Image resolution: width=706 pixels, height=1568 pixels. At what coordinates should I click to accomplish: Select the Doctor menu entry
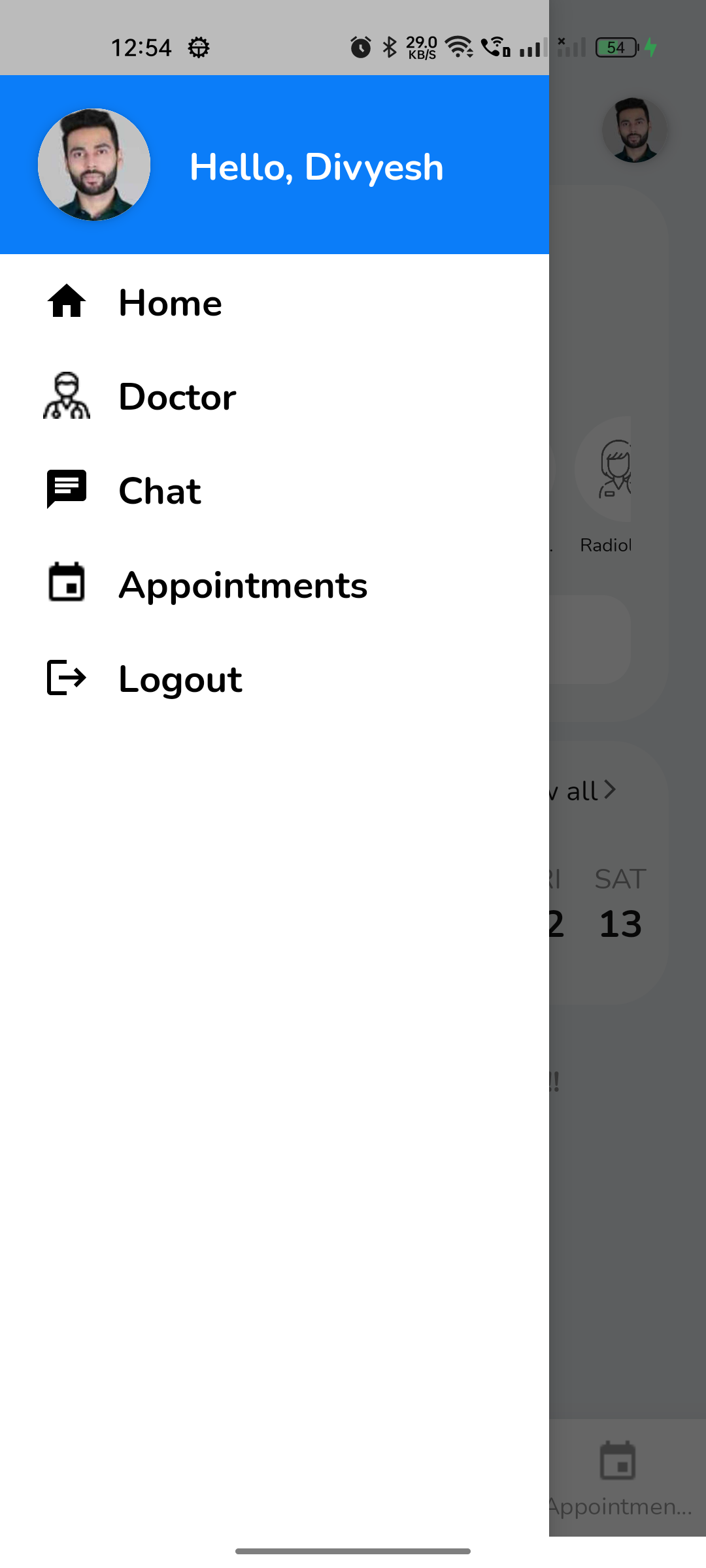pos(177,396)
